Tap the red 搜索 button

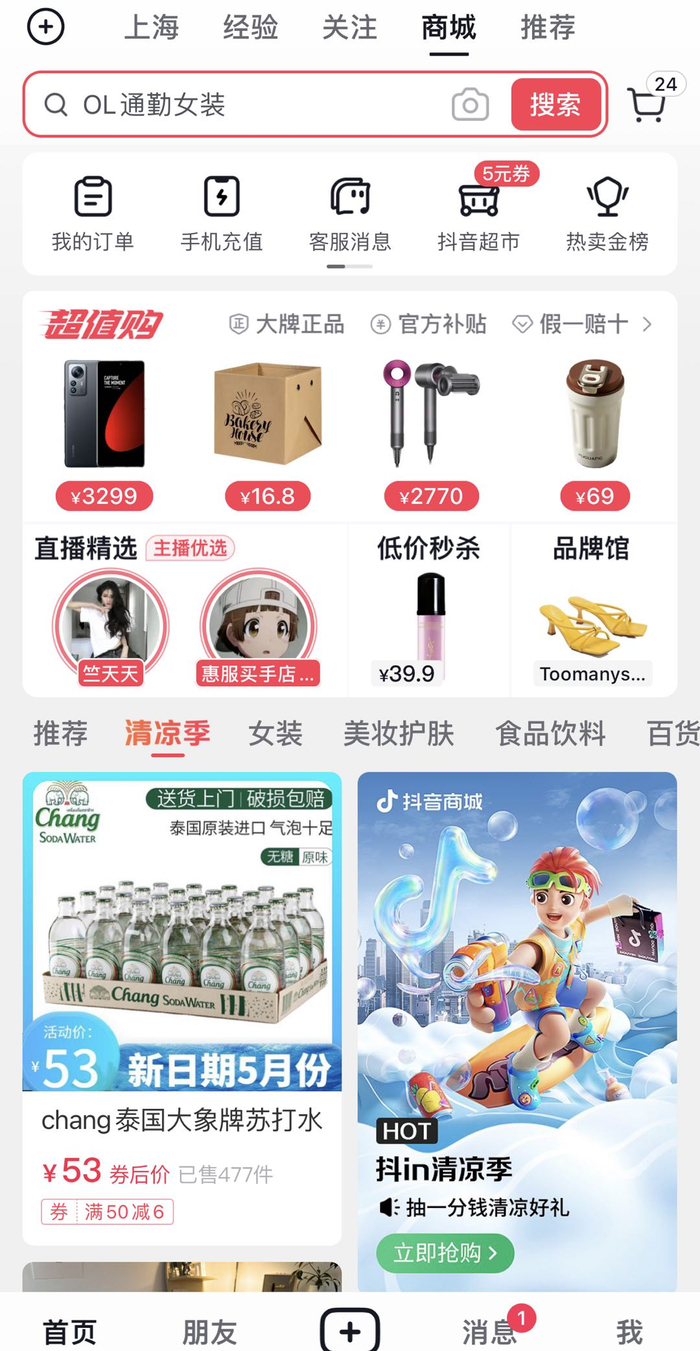555,104
